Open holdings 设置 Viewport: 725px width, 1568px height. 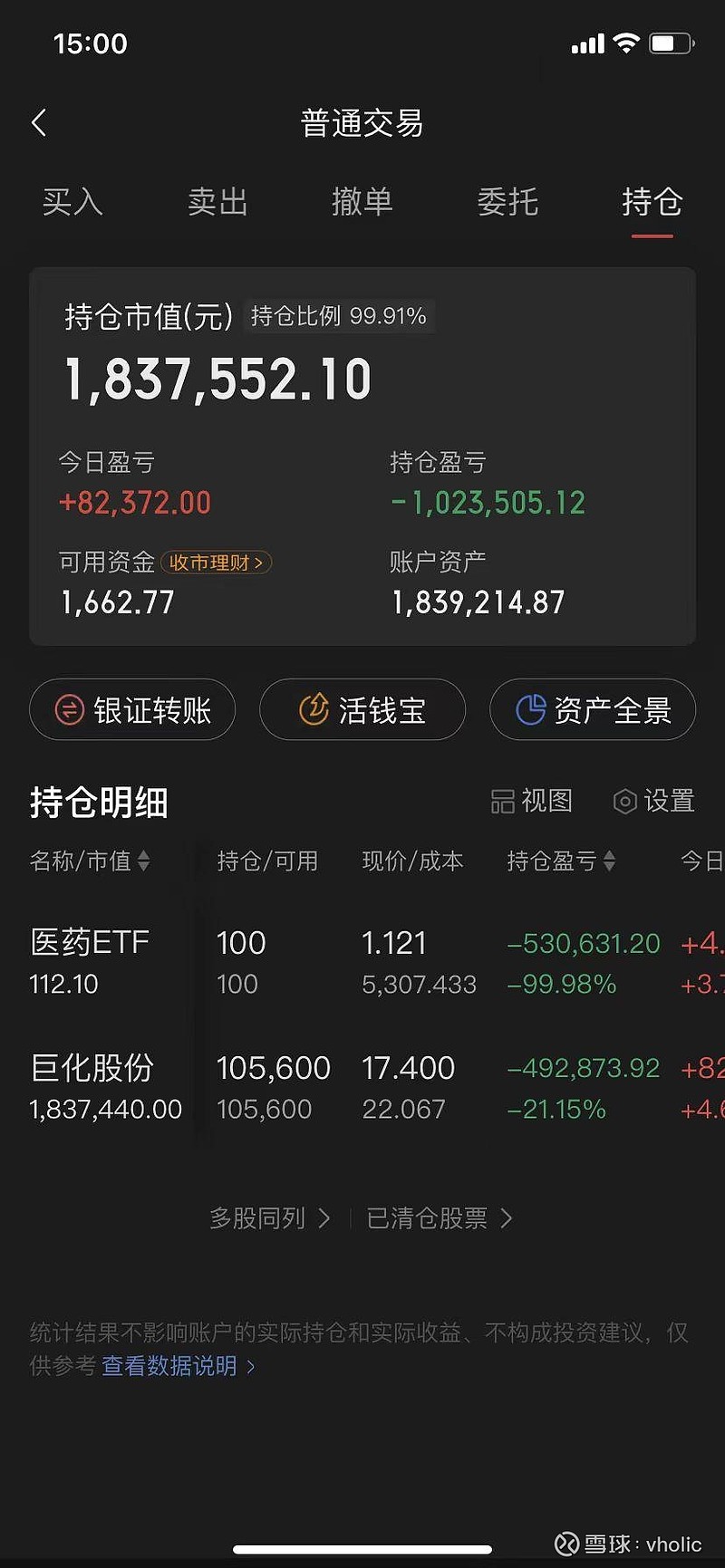pyautogui.click(x=654, y=801)
